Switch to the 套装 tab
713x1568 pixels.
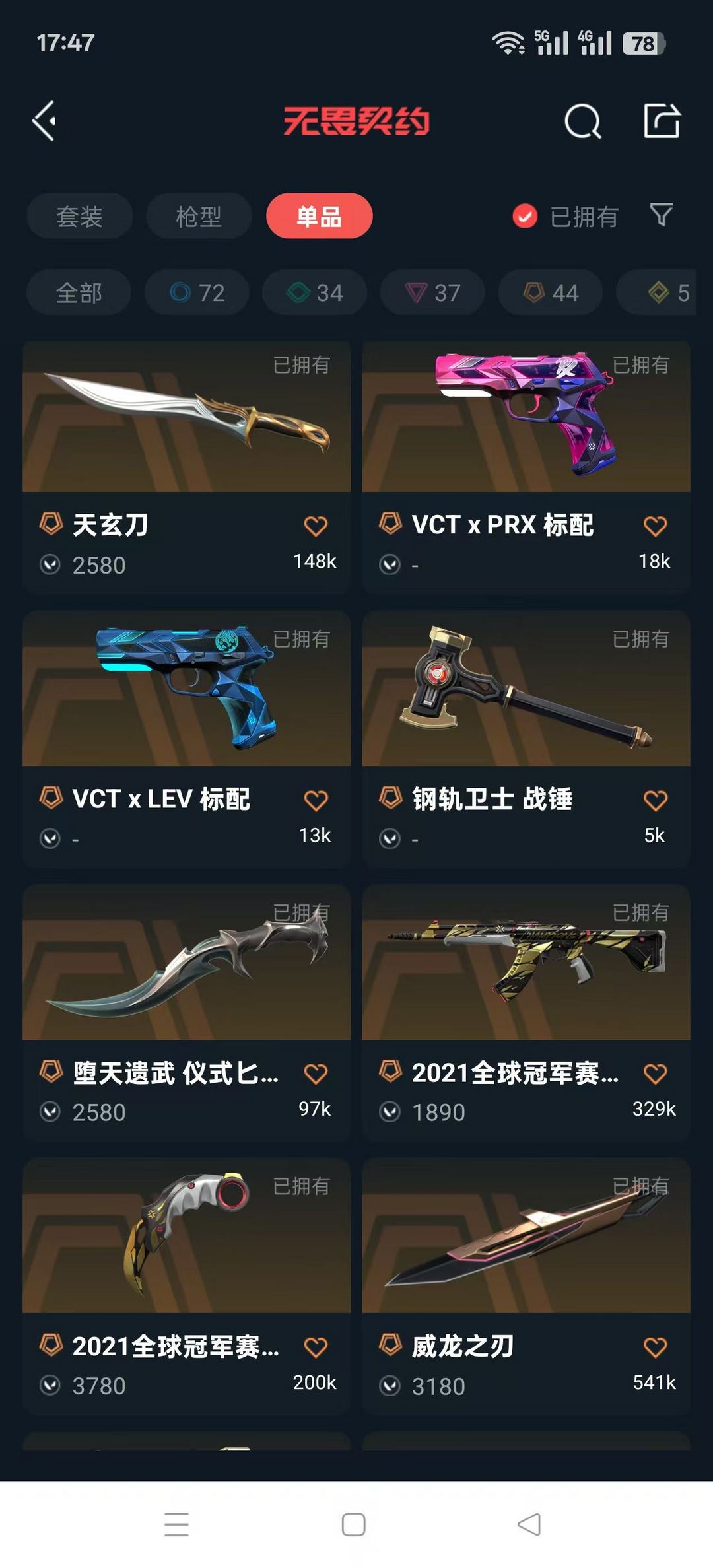tap(79, 217)
